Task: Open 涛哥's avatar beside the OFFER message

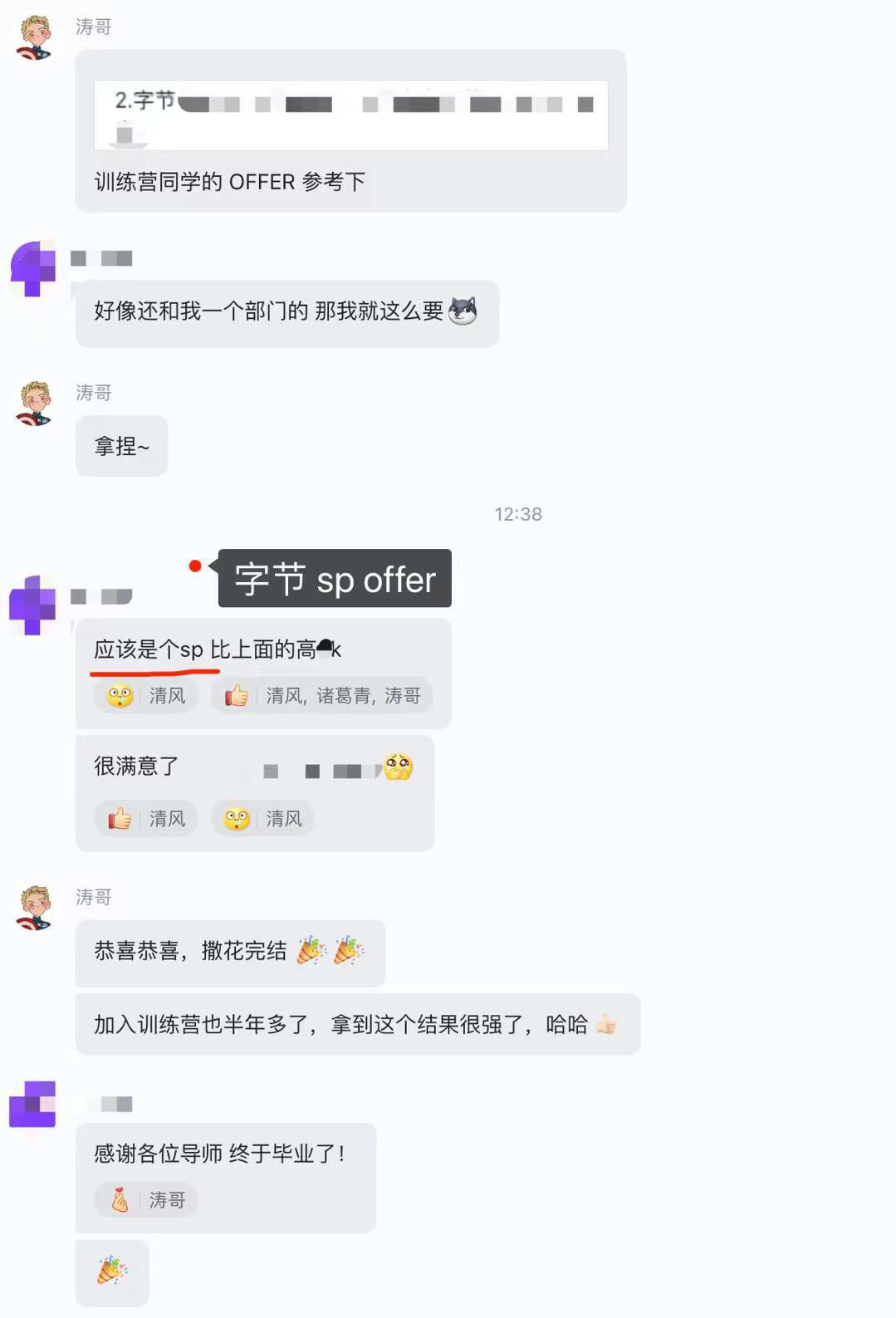Action: point(35,37)
